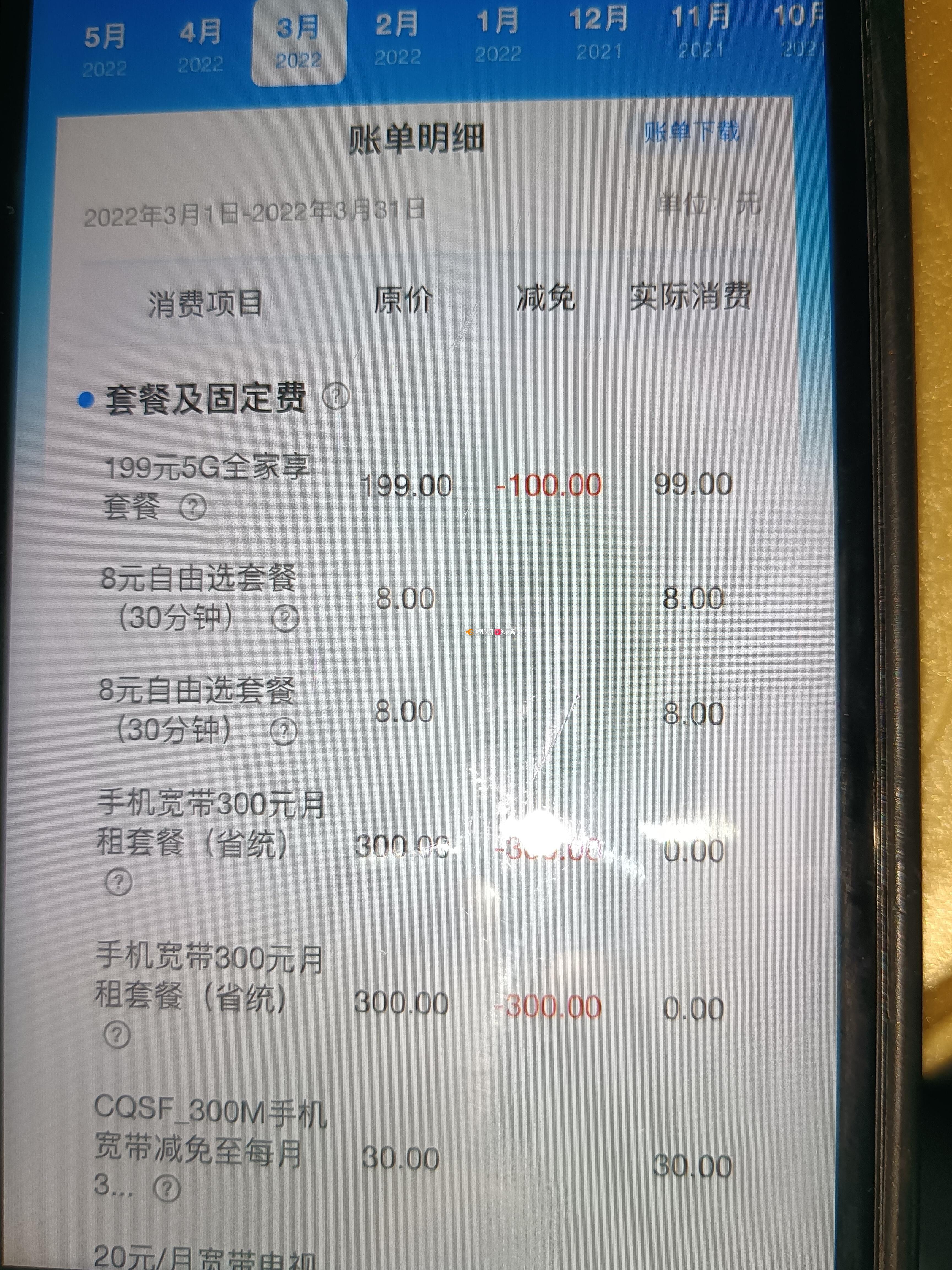Show info for CQSF_300M手机宽带减免
952x1270 pixels.
167,1188
